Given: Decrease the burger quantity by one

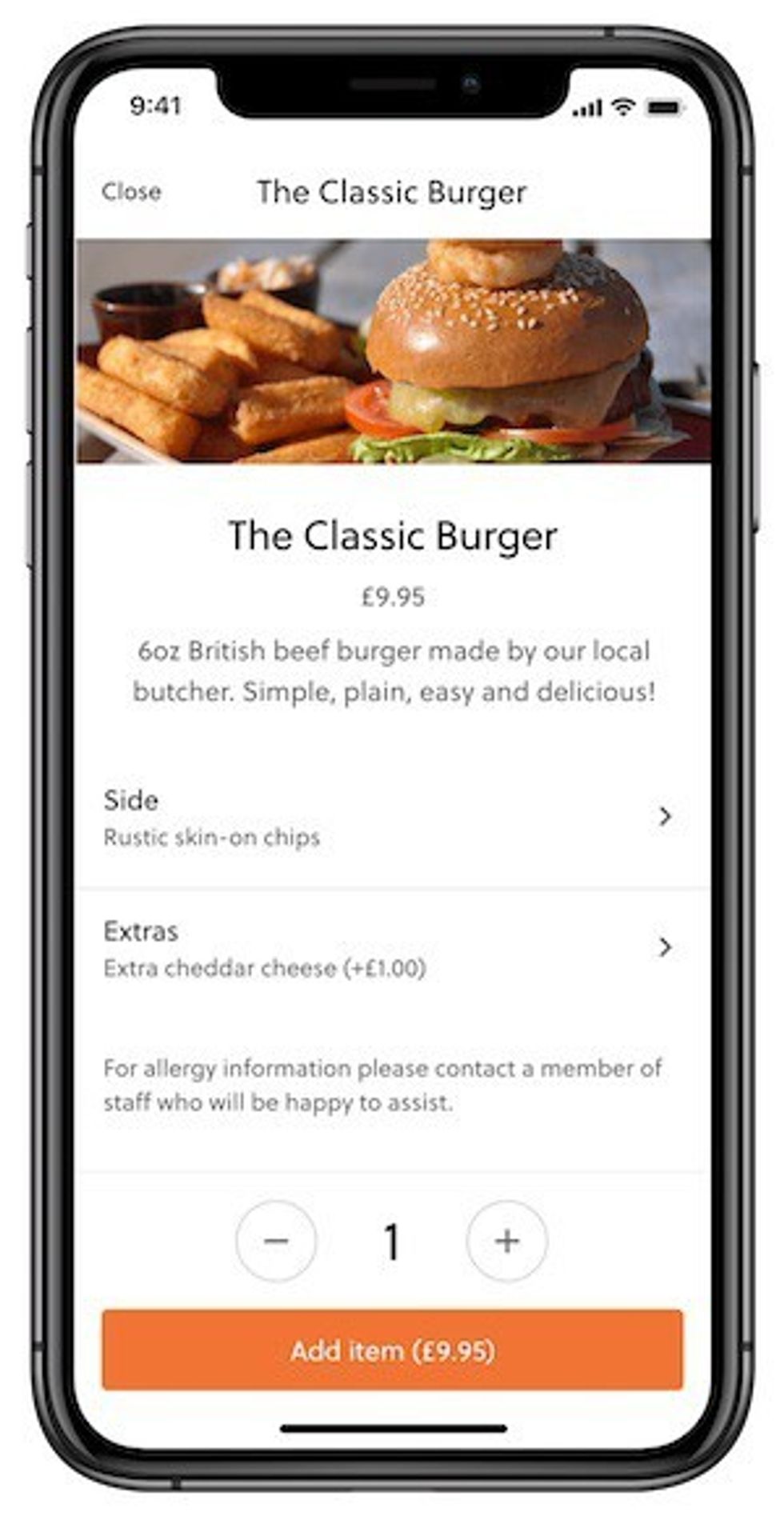Looking at the screenshot, I should (276, 1241).
